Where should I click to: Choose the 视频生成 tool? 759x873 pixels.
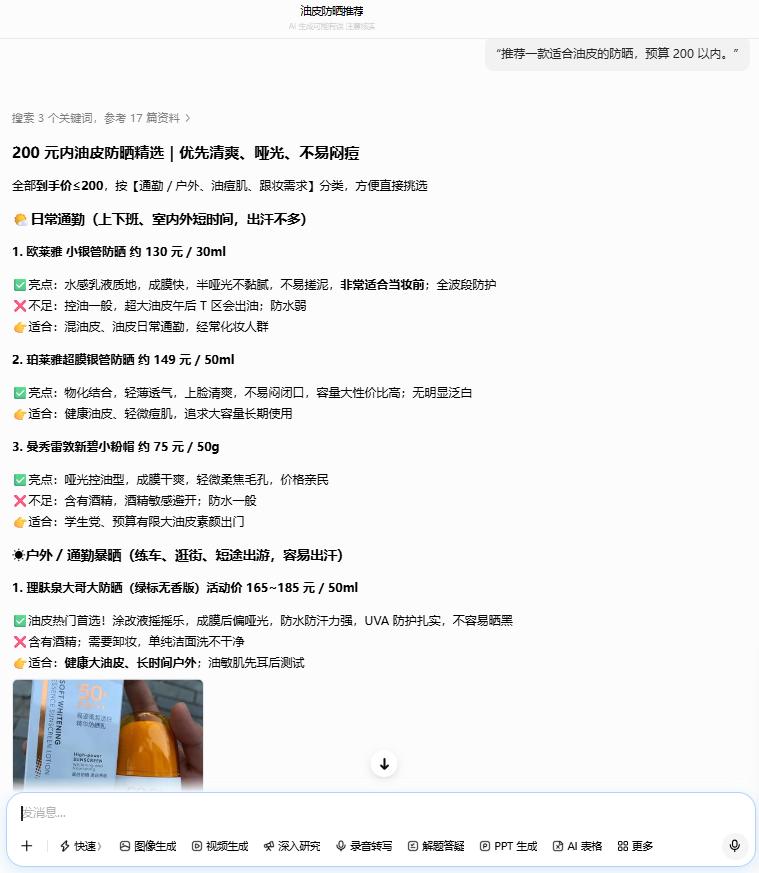[x=220, y=846]
